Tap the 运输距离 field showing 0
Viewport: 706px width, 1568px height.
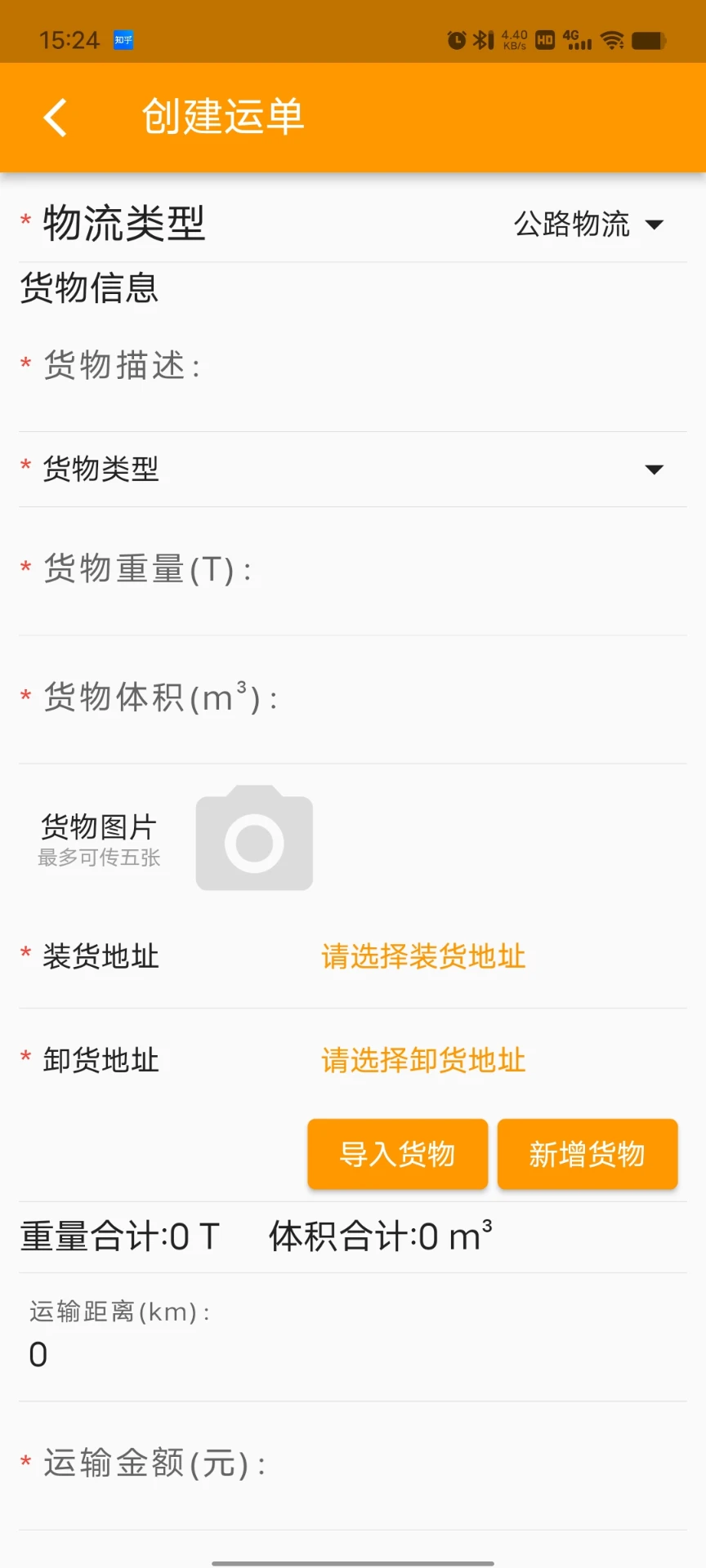[351, 1353]
